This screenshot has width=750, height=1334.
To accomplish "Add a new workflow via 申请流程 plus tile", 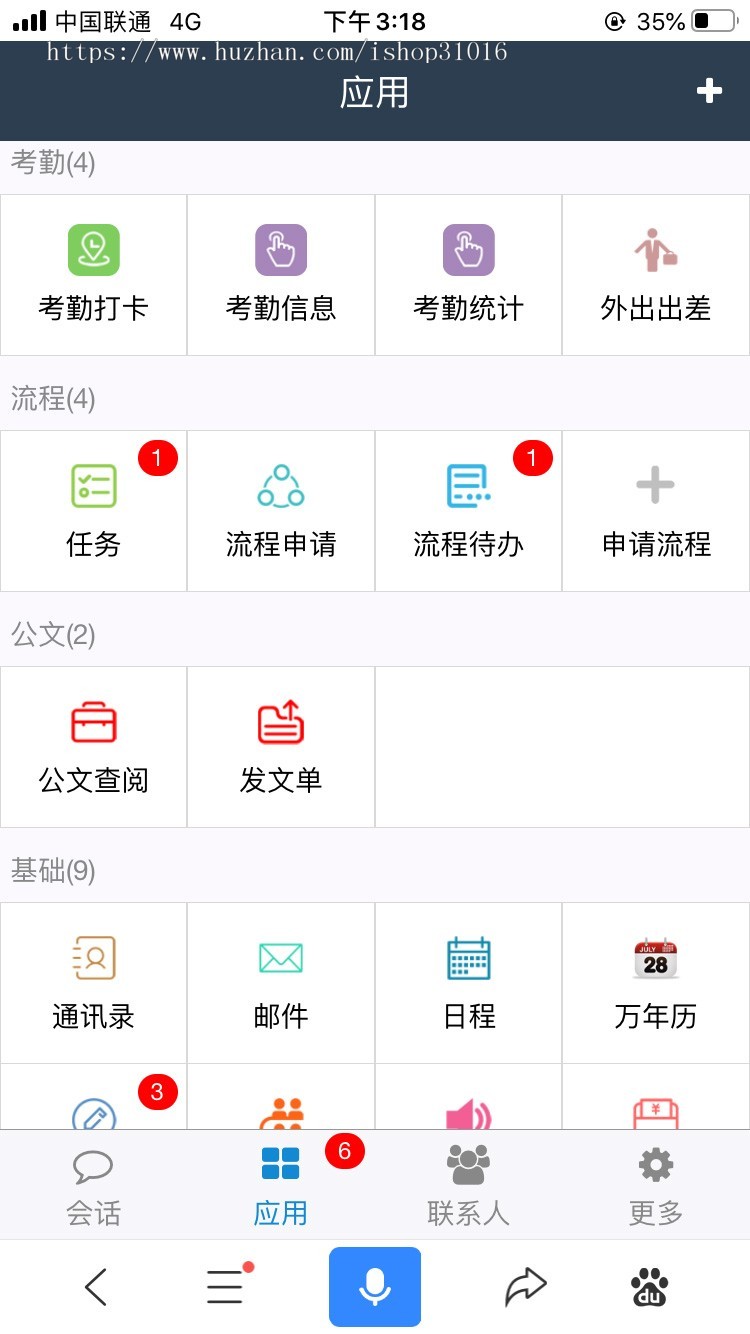I will 655,510.
